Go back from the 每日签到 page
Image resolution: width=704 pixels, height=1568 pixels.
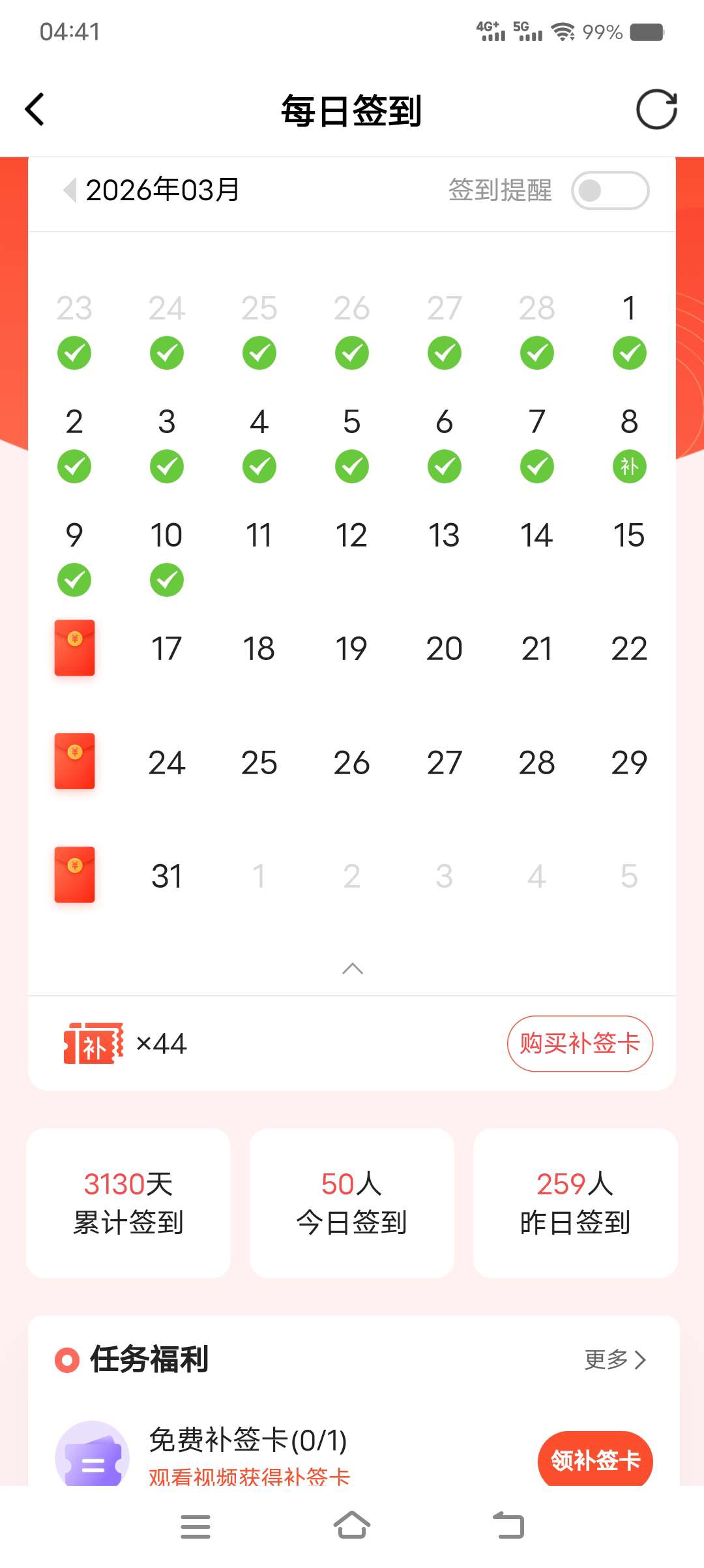(35, 110)
